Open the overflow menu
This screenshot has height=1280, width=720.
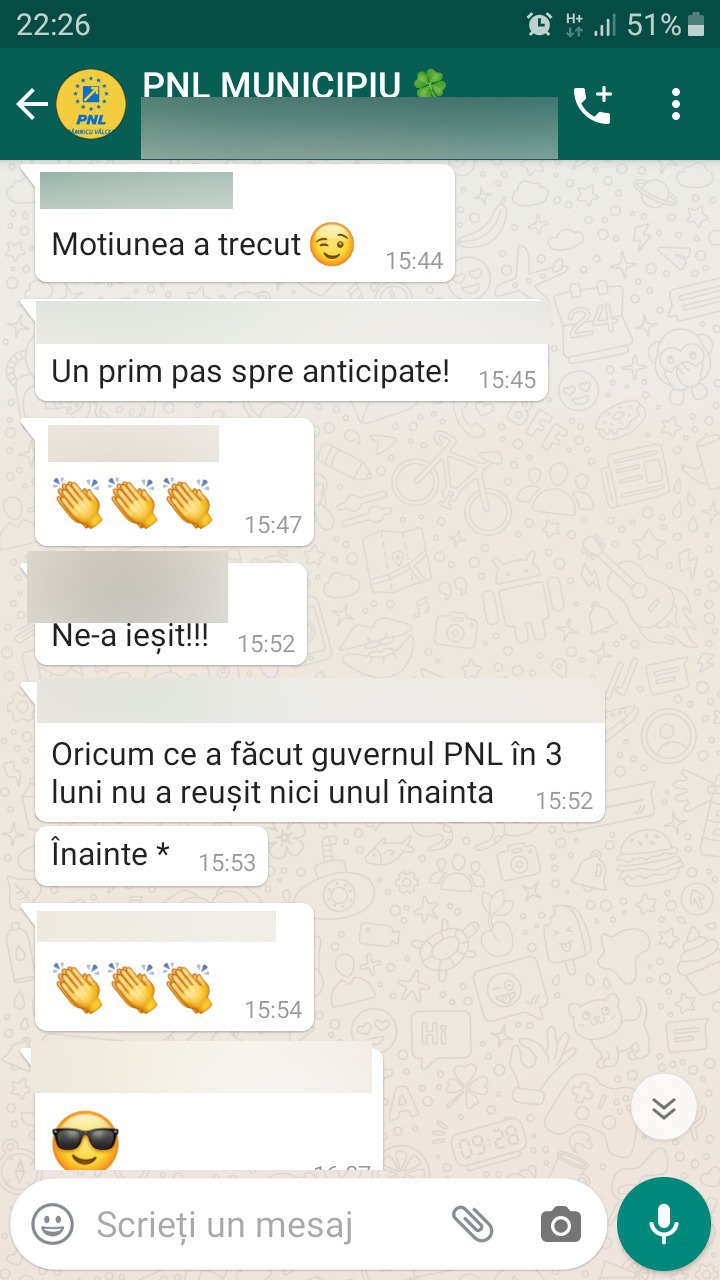676,104
